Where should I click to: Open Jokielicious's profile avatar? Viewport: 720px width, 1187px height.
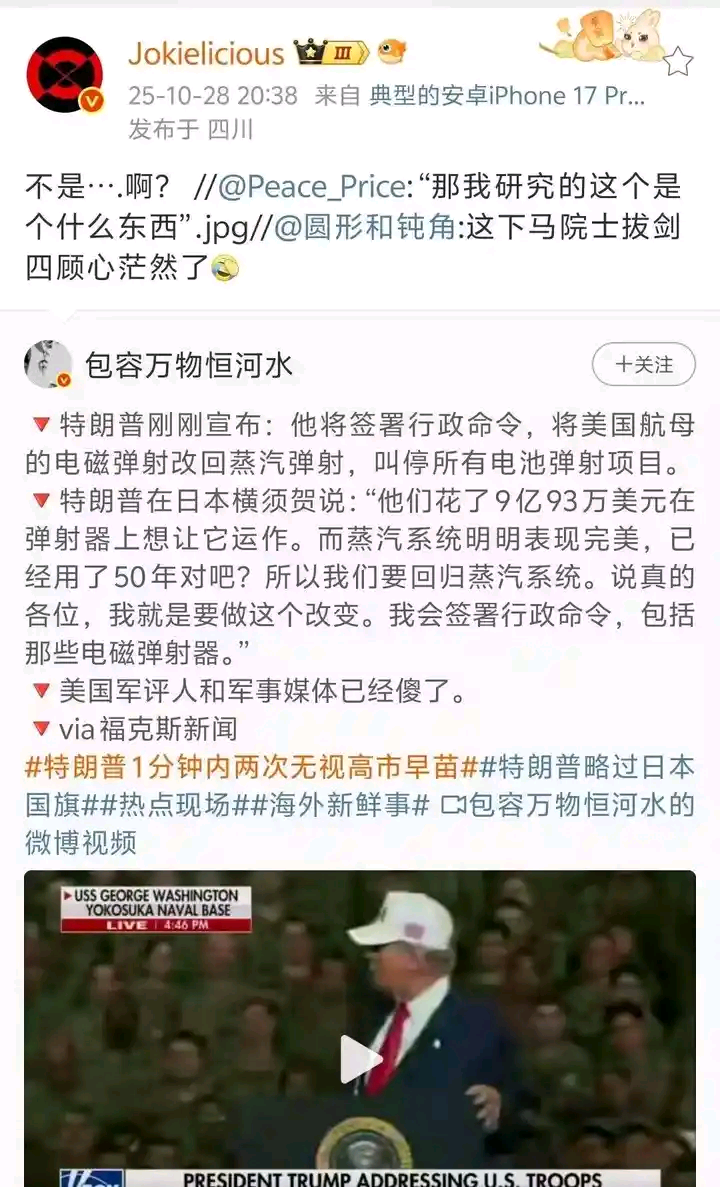pos(65,75)
